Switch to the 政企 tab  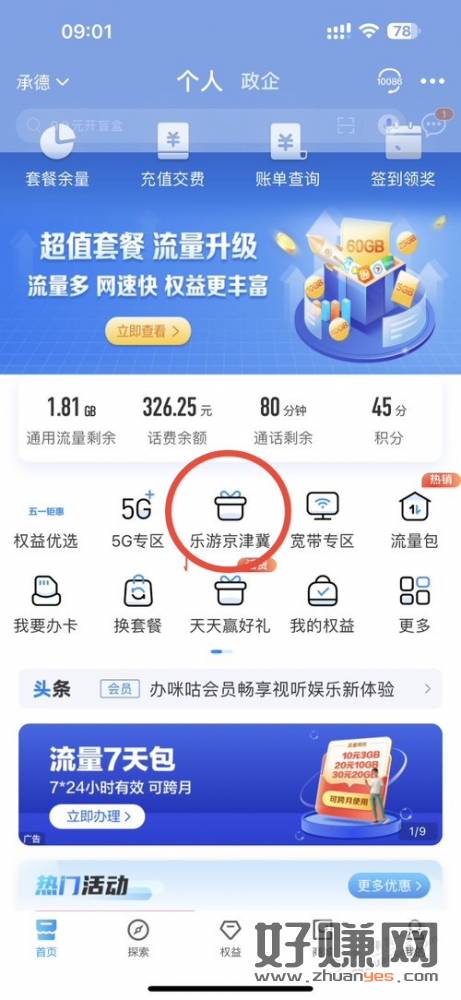(260, 82)
